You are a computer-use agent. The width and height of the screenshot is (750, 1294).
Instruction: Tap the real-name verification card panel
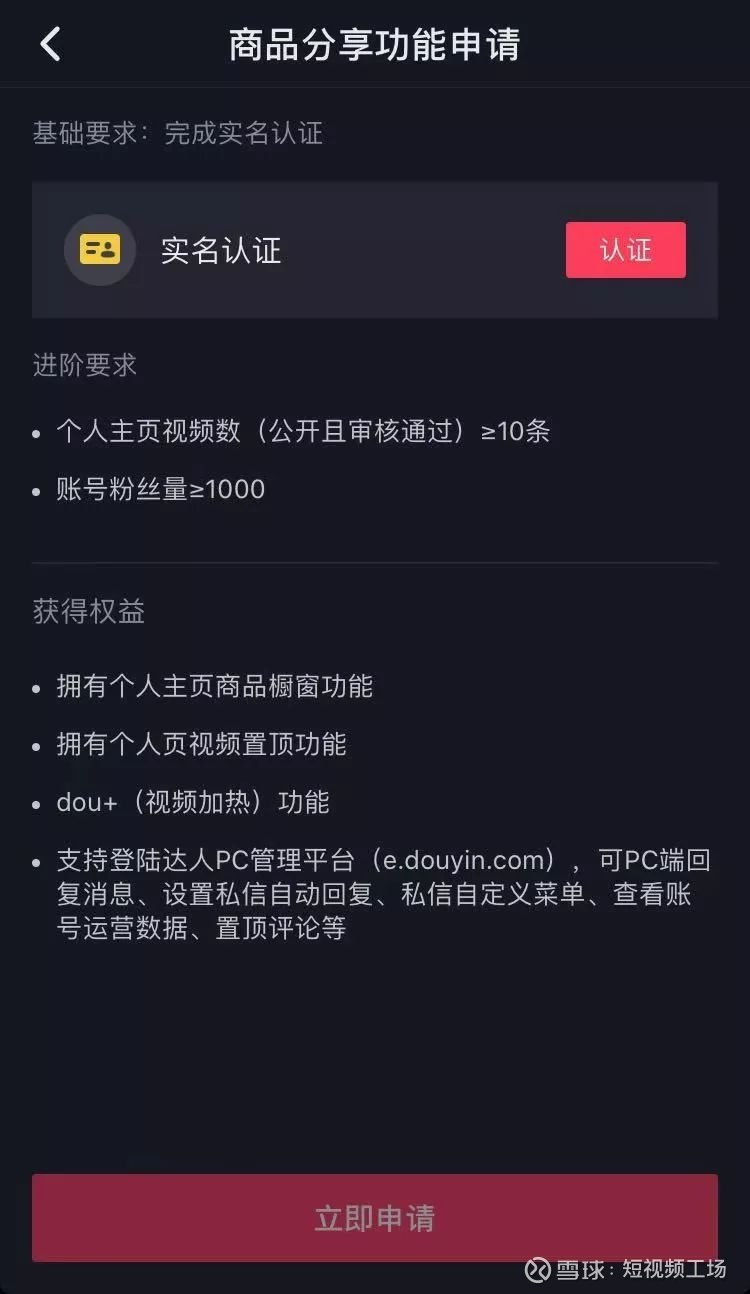pyautogui.click(x=375, y=250)
